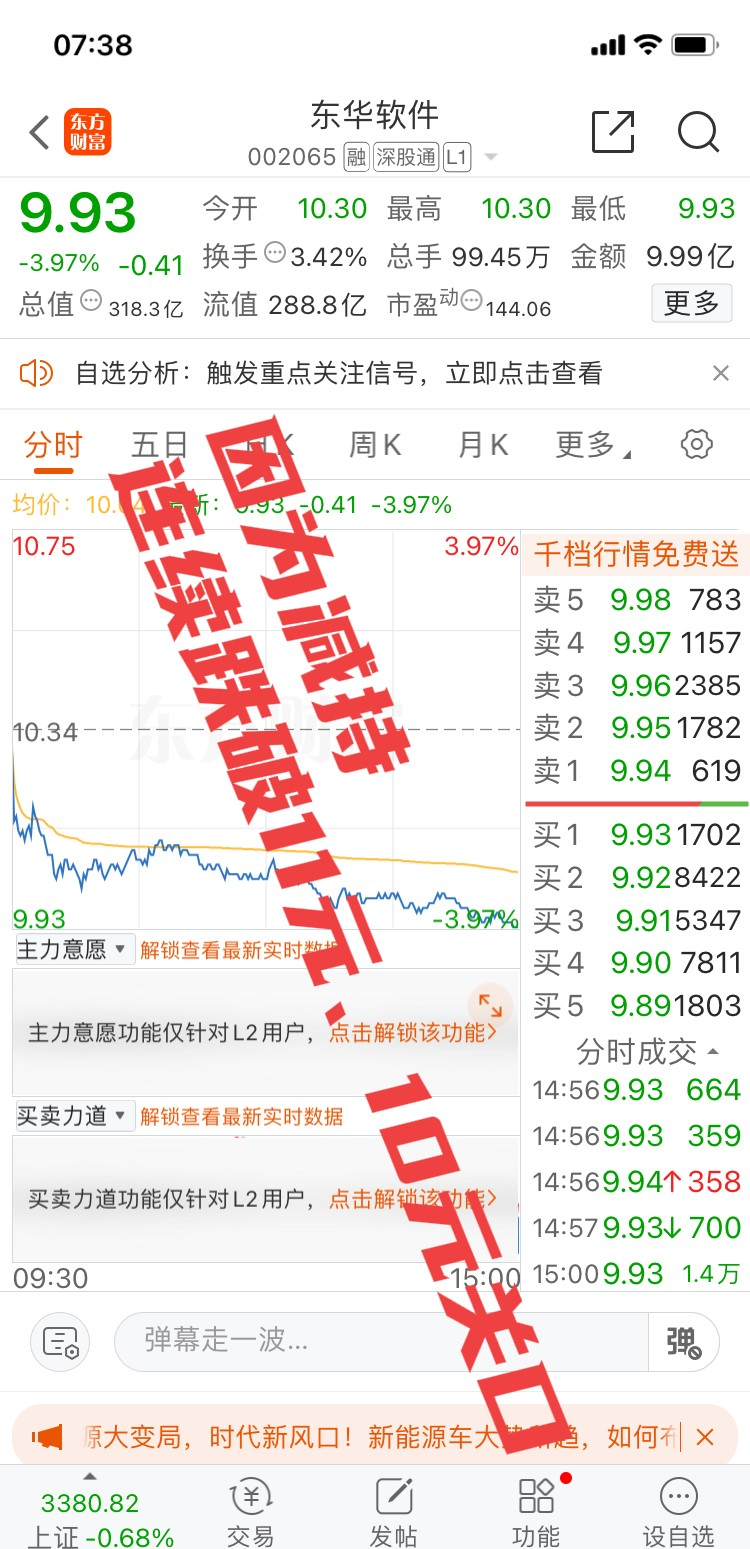Go back with the arrow

(39, 132)
